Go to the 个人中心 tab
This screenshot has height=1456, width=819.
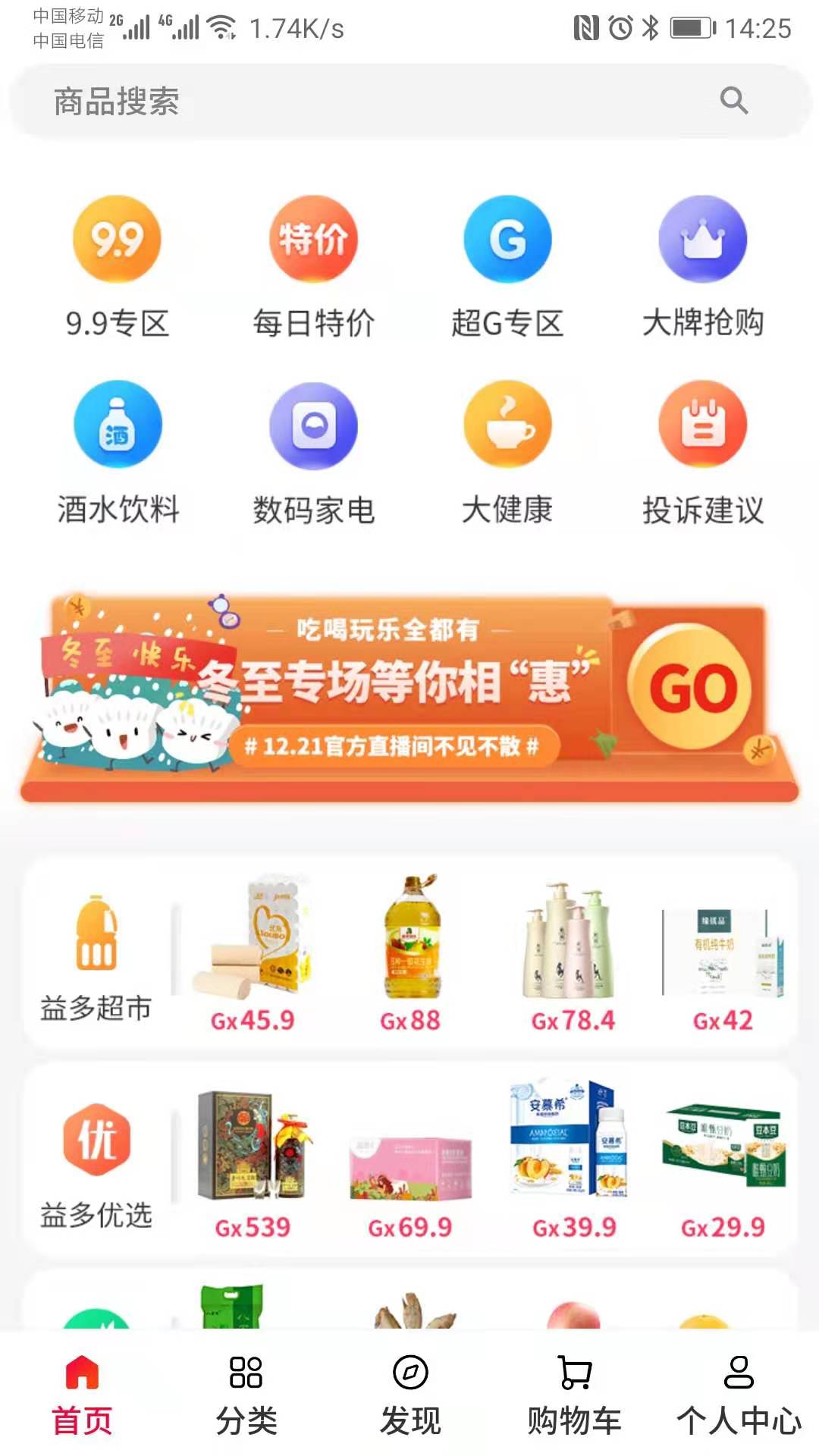coord(739,1395)
